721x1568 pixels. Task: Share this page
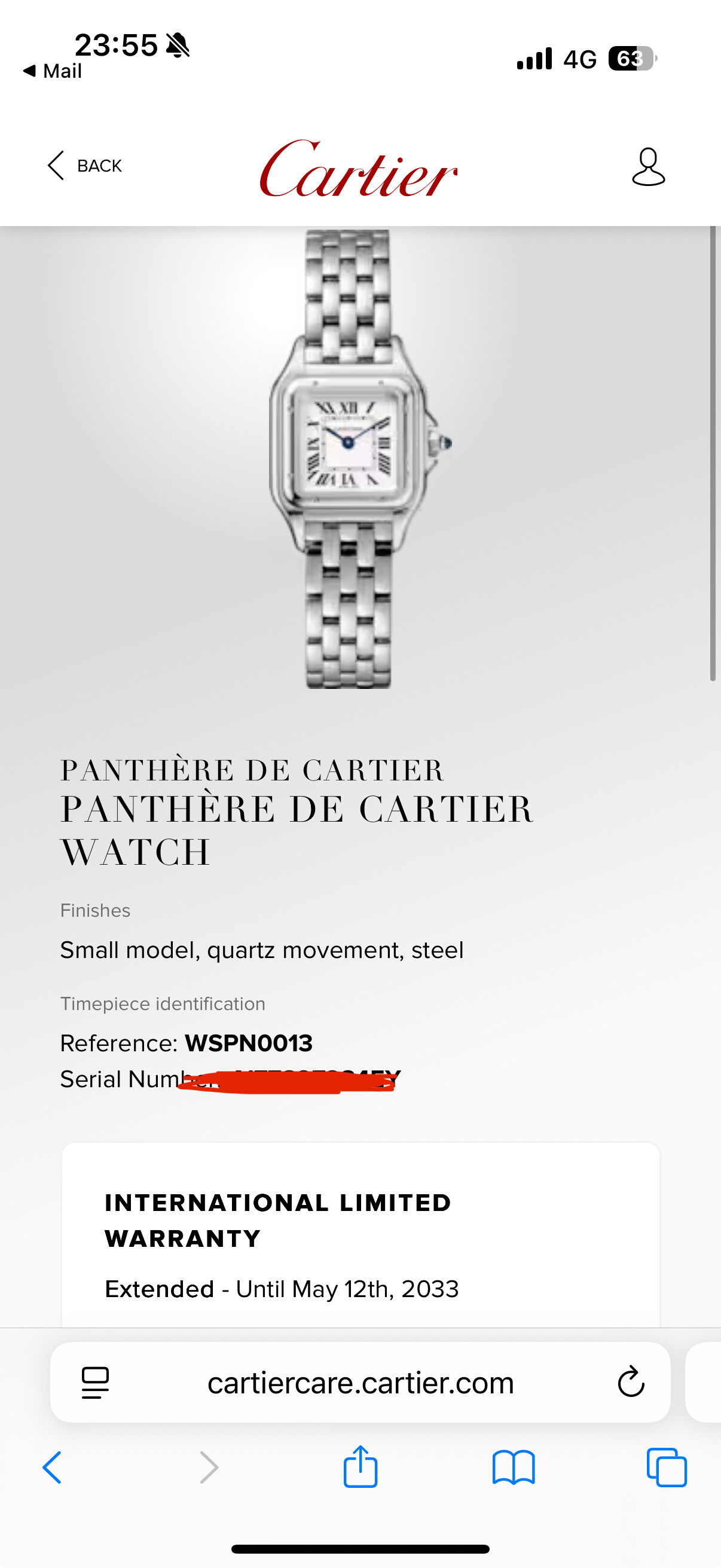point(360,1466)
